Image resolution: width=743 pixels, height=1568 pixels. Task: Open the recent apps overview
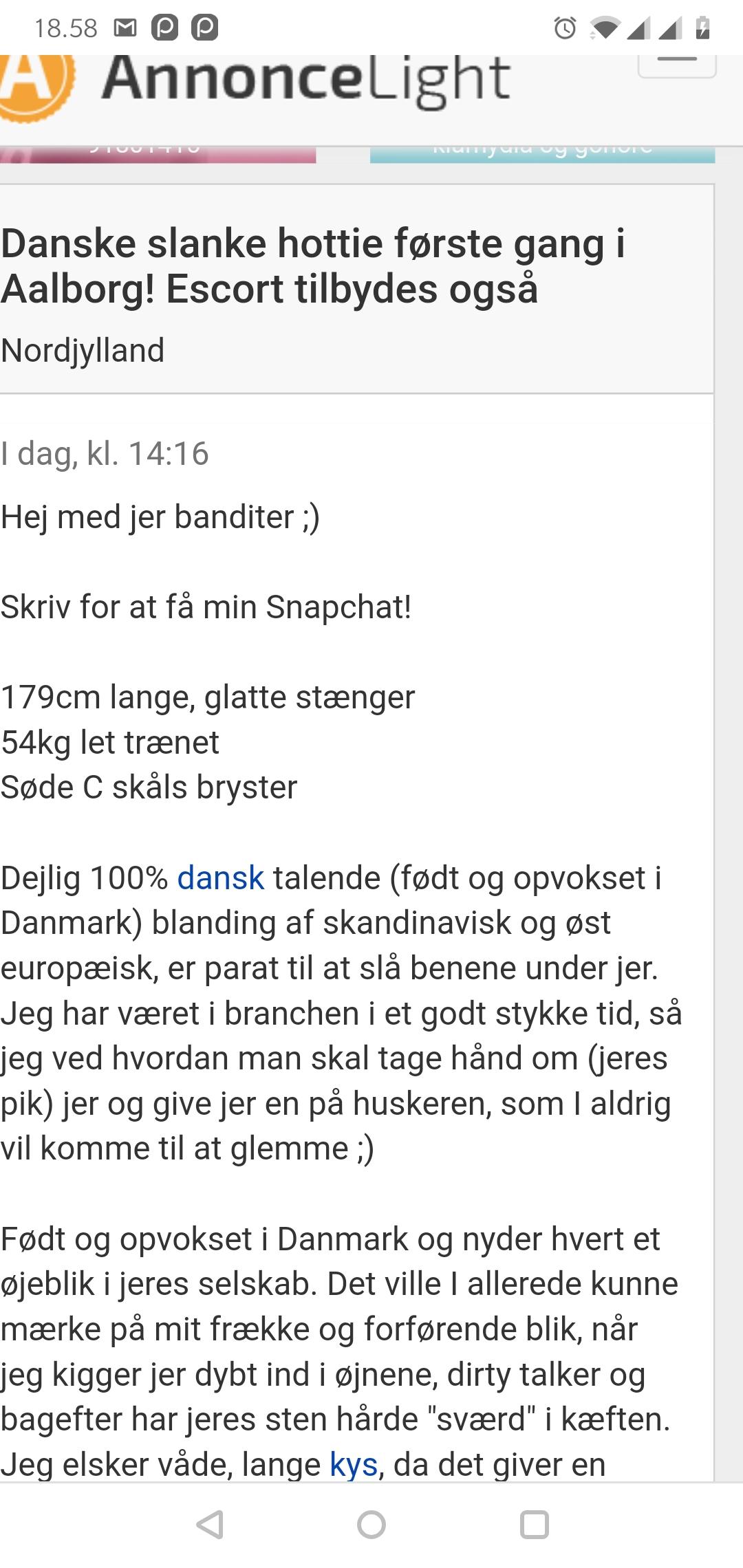[535, 1525]
